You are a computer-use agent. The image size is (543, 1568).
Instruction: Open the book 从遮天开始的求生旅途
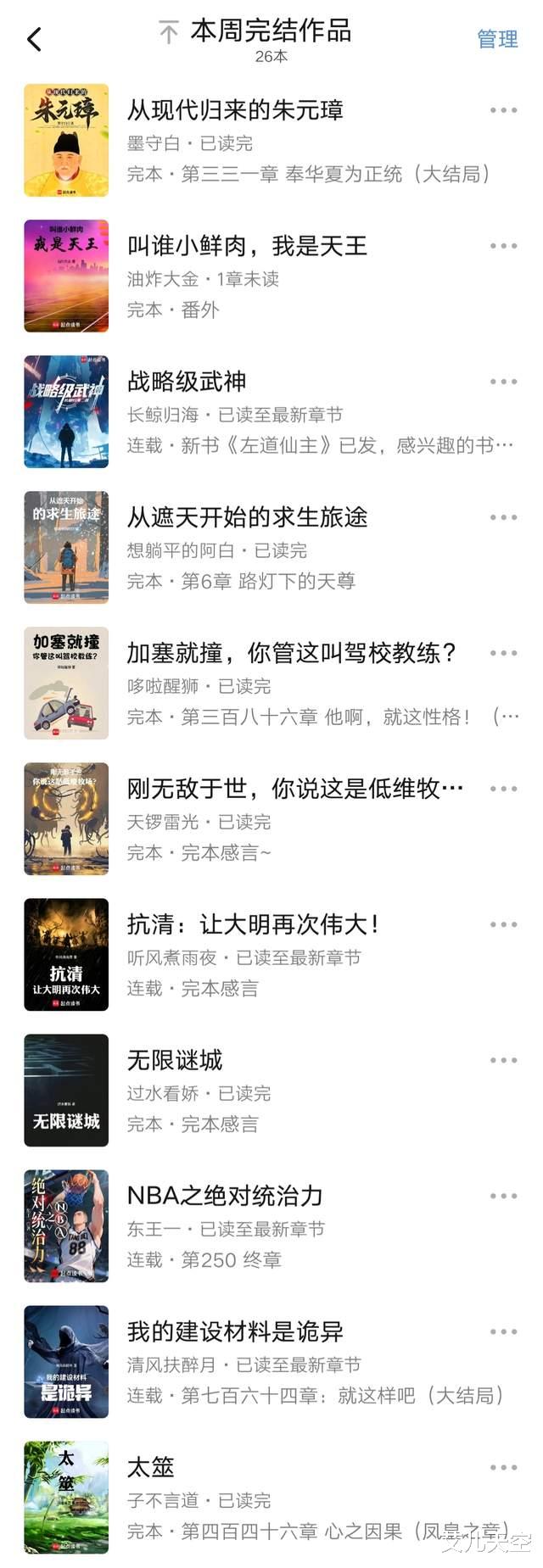[x=247, y=517]
